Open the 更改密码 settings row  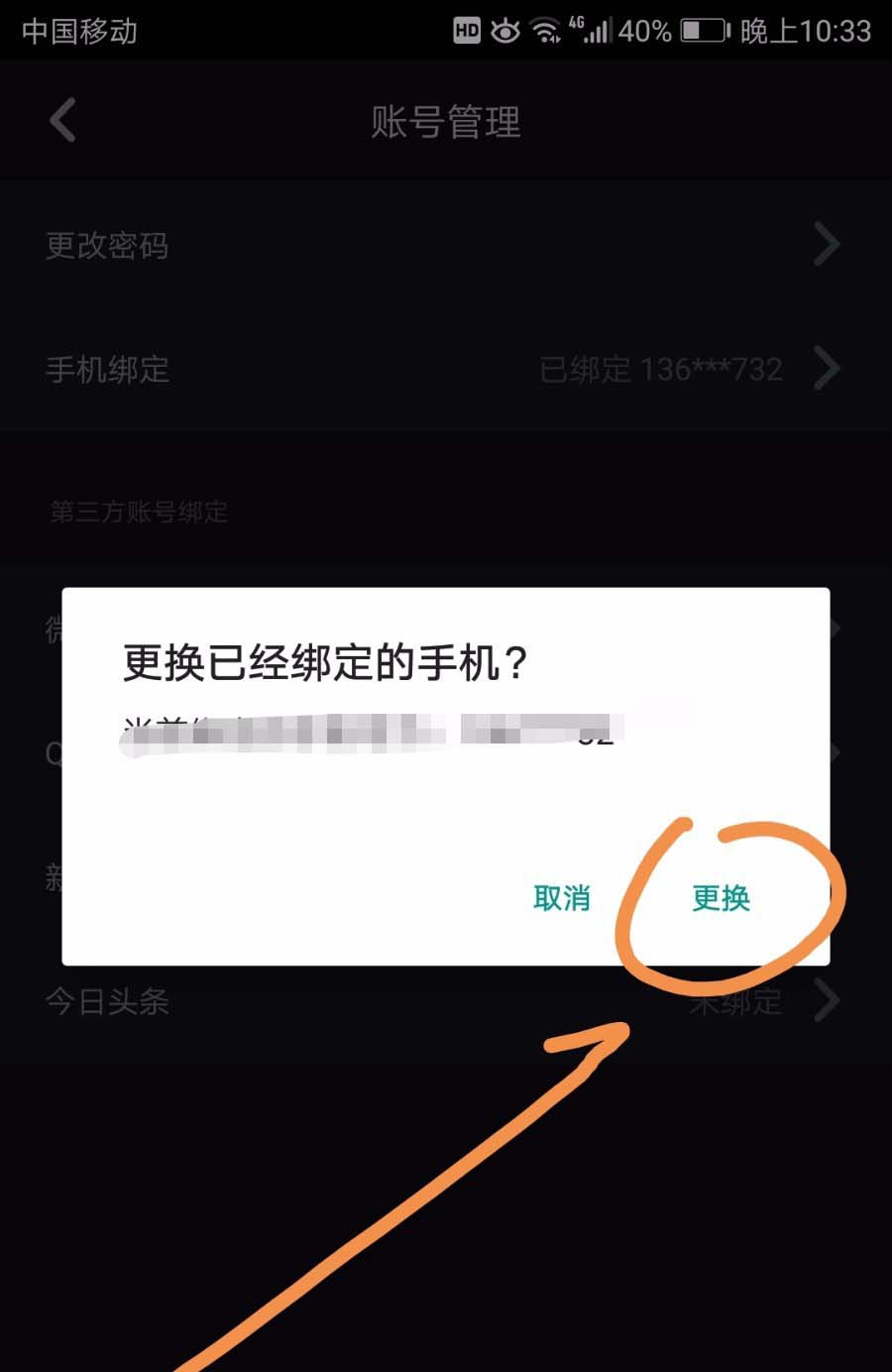[x=108, y=245]
